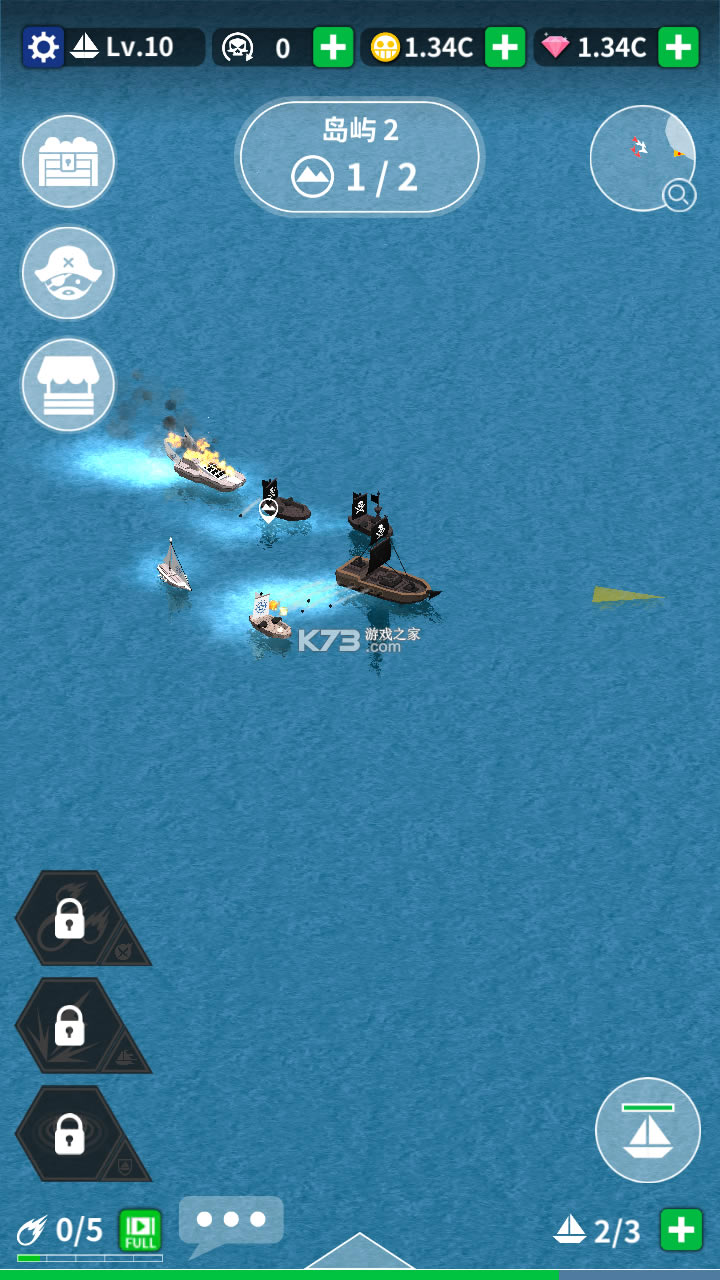Add more skull tokens with plus
The image size is (720, 1280).
[x=333, y=47]
